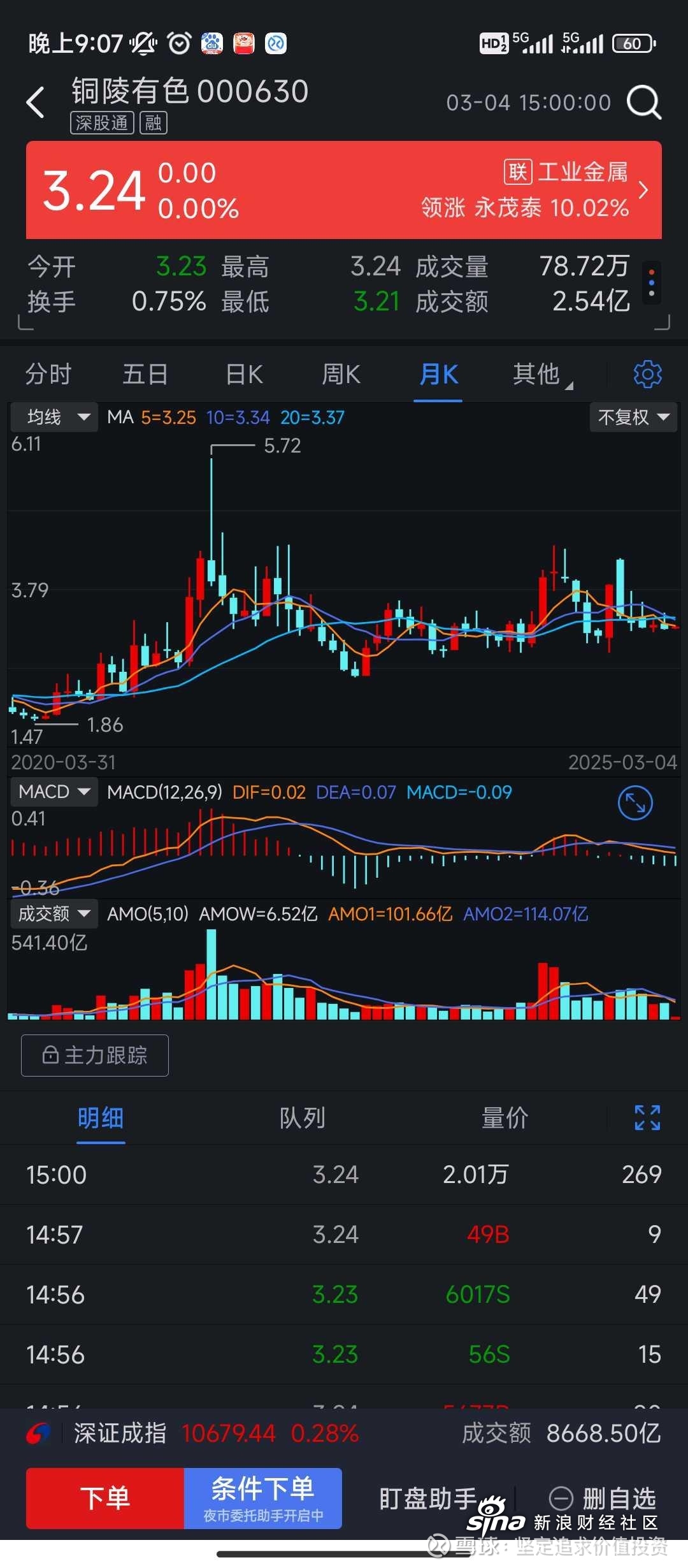Switch to the 量价 tab
688x1568 pixels.
point(505,1118)
